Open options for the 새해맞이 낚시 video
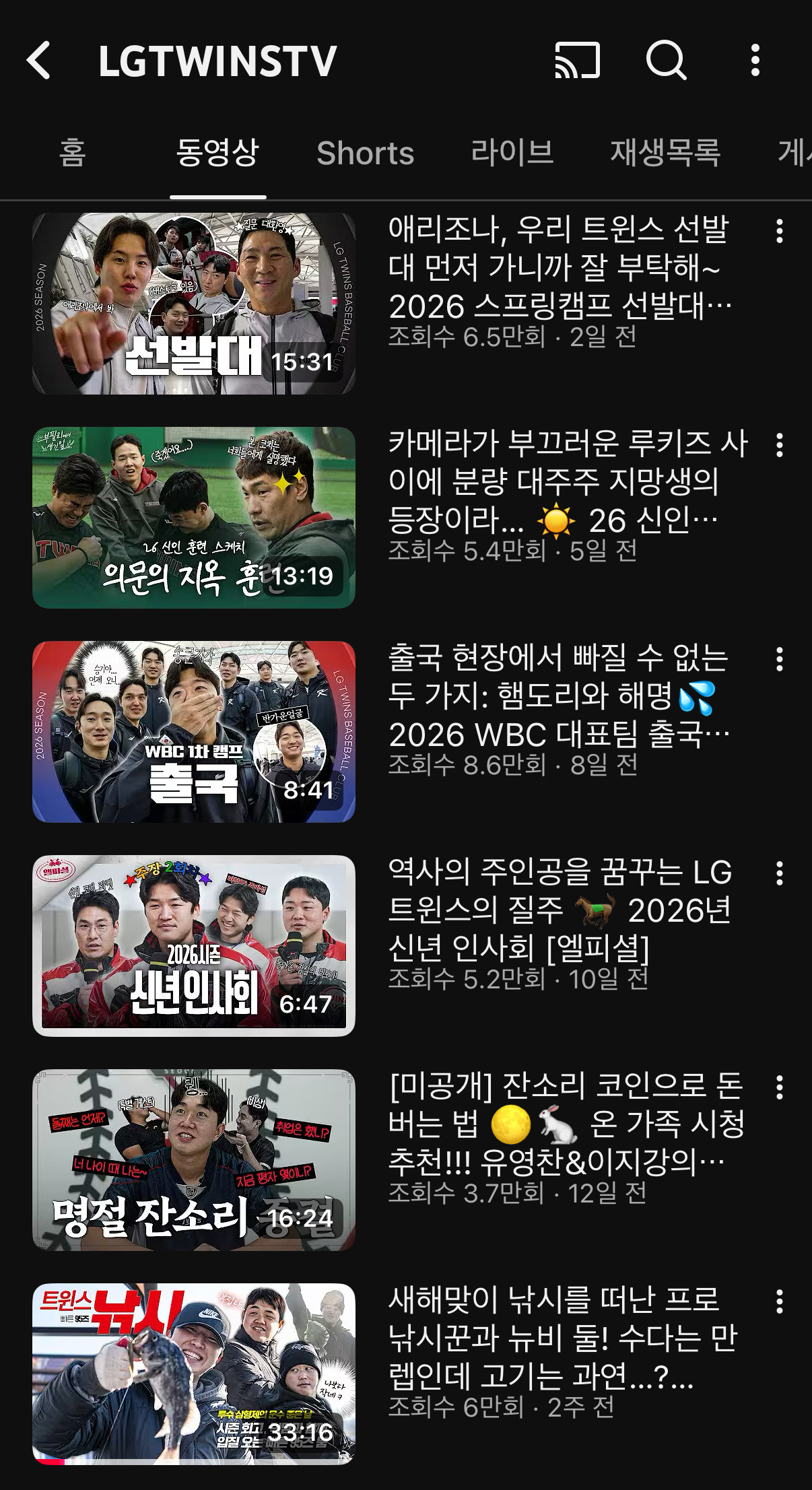The image size is (812, 1490). pyautogui.click(x=780, y=1301)
